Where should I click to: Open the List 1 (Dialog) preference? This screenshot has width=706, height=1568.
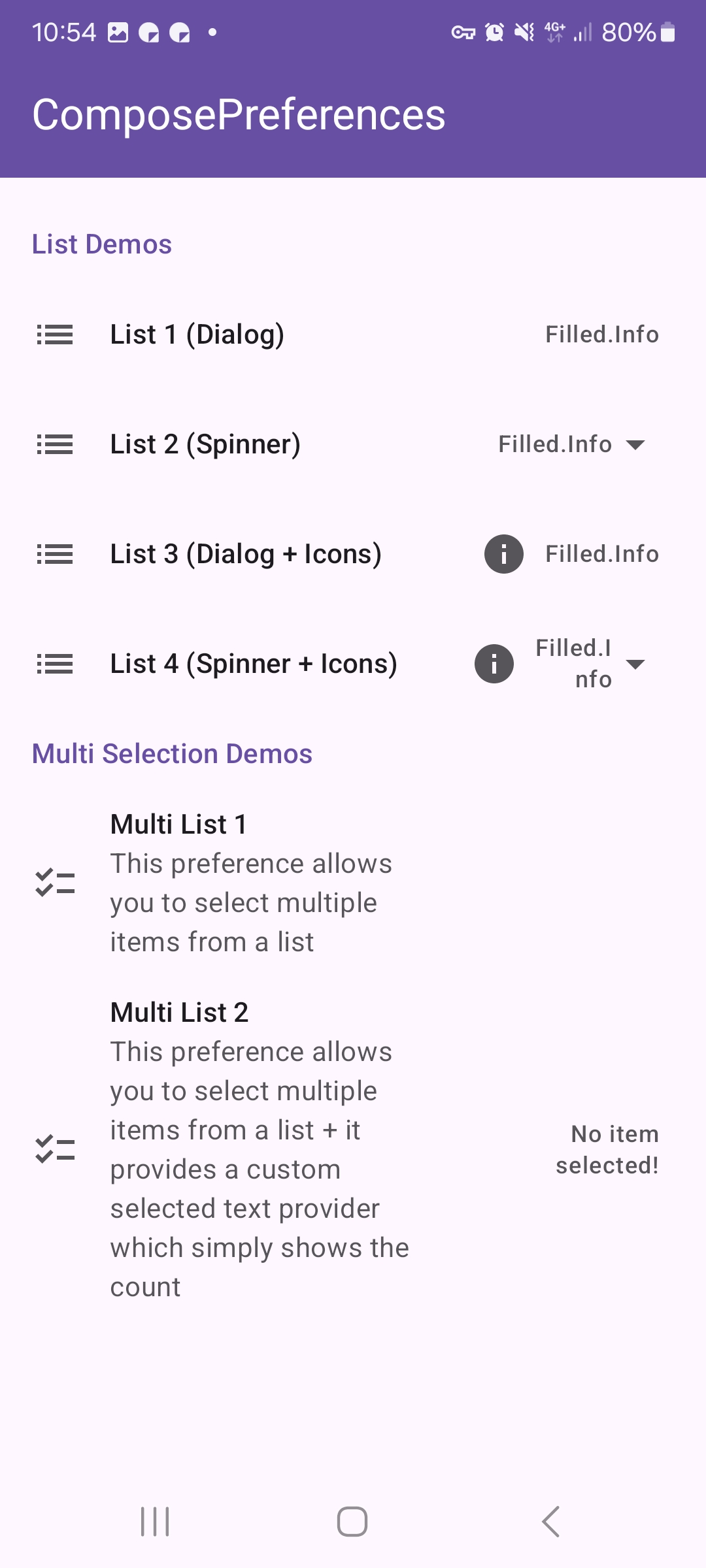point(196,334)
